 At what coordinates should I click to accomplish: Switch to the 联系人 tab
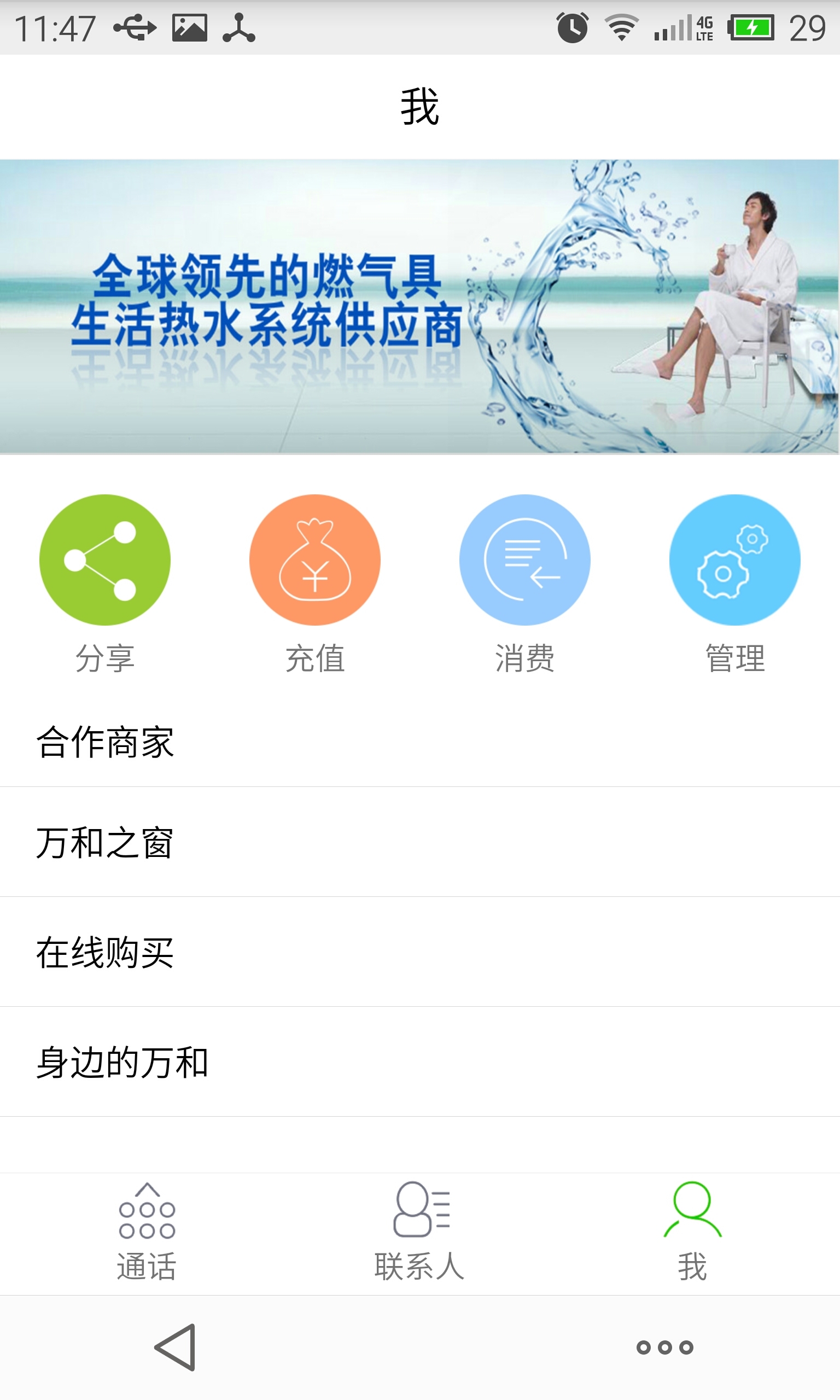point(420,1233)
